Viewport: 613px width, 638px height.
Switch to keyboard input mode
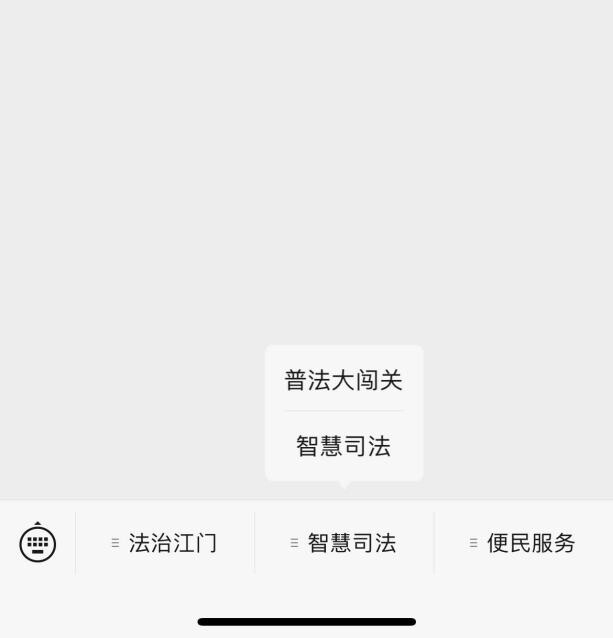pyautogui.click(x=38, y=543)
